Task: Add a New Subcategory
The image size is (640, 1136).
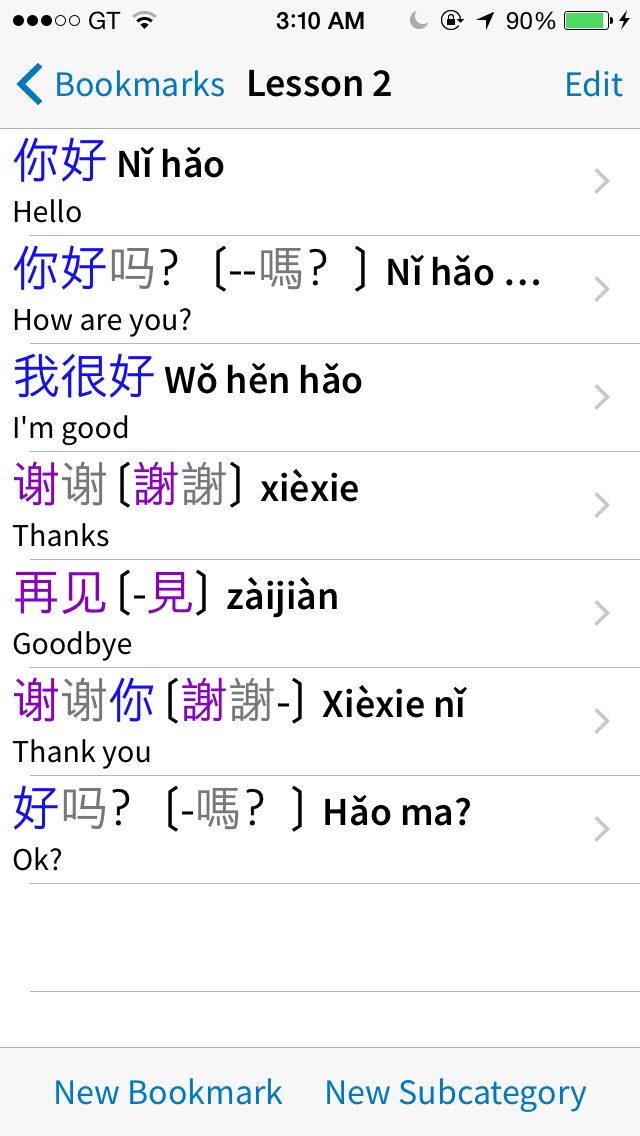Action: 455,1092
